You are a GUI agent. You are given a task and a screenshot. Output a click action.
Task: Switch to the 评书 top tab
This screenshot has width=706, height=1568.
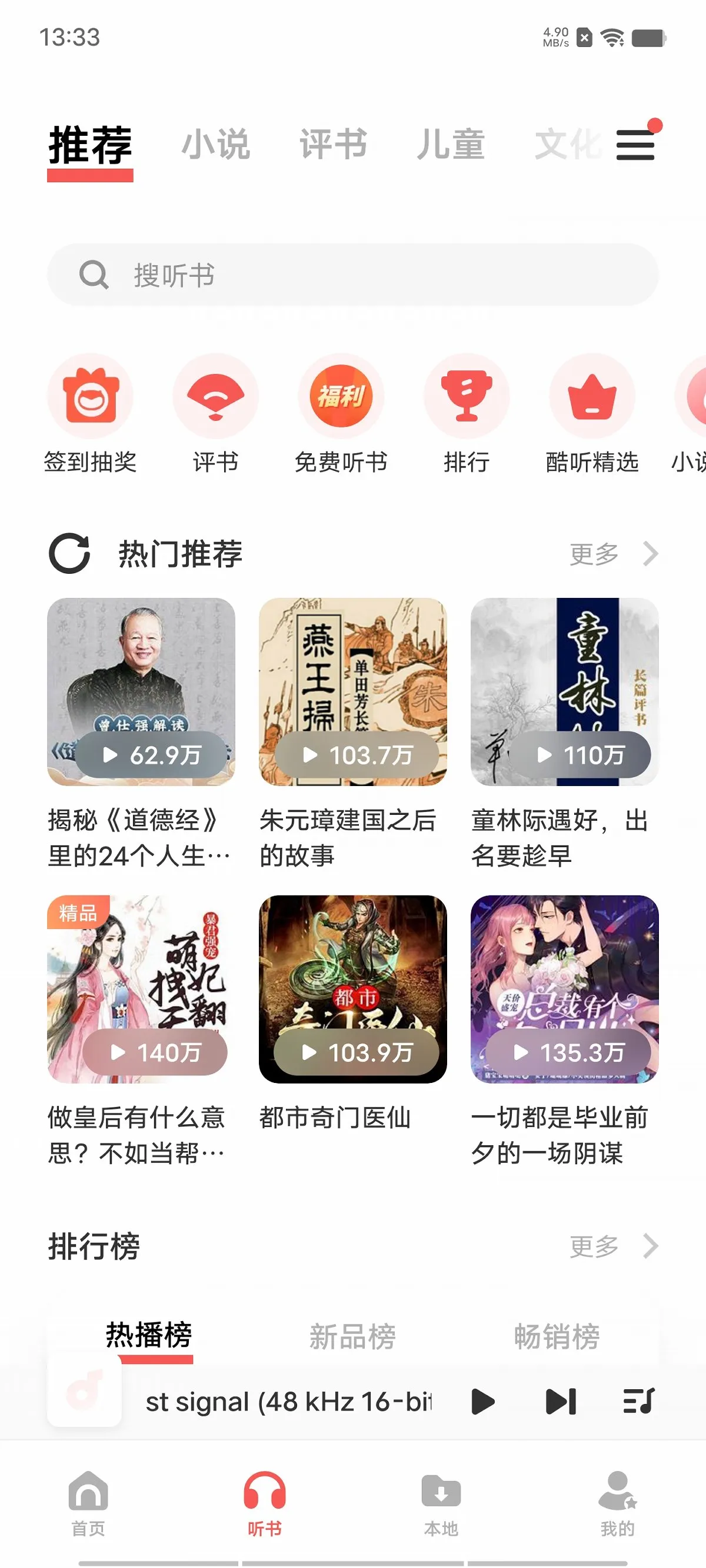[333, 145]
